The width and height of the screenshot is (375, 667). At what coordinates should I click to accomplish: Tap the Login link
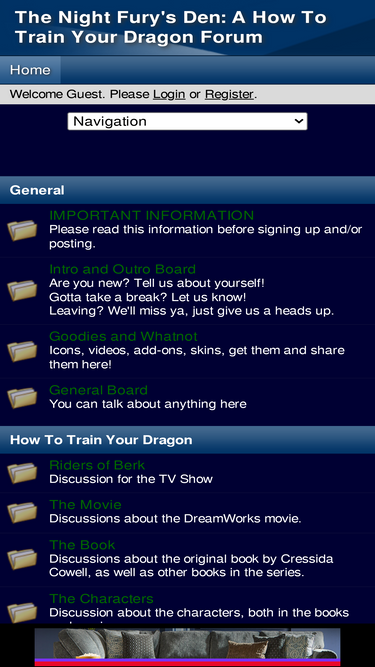(x=169, y=94)
